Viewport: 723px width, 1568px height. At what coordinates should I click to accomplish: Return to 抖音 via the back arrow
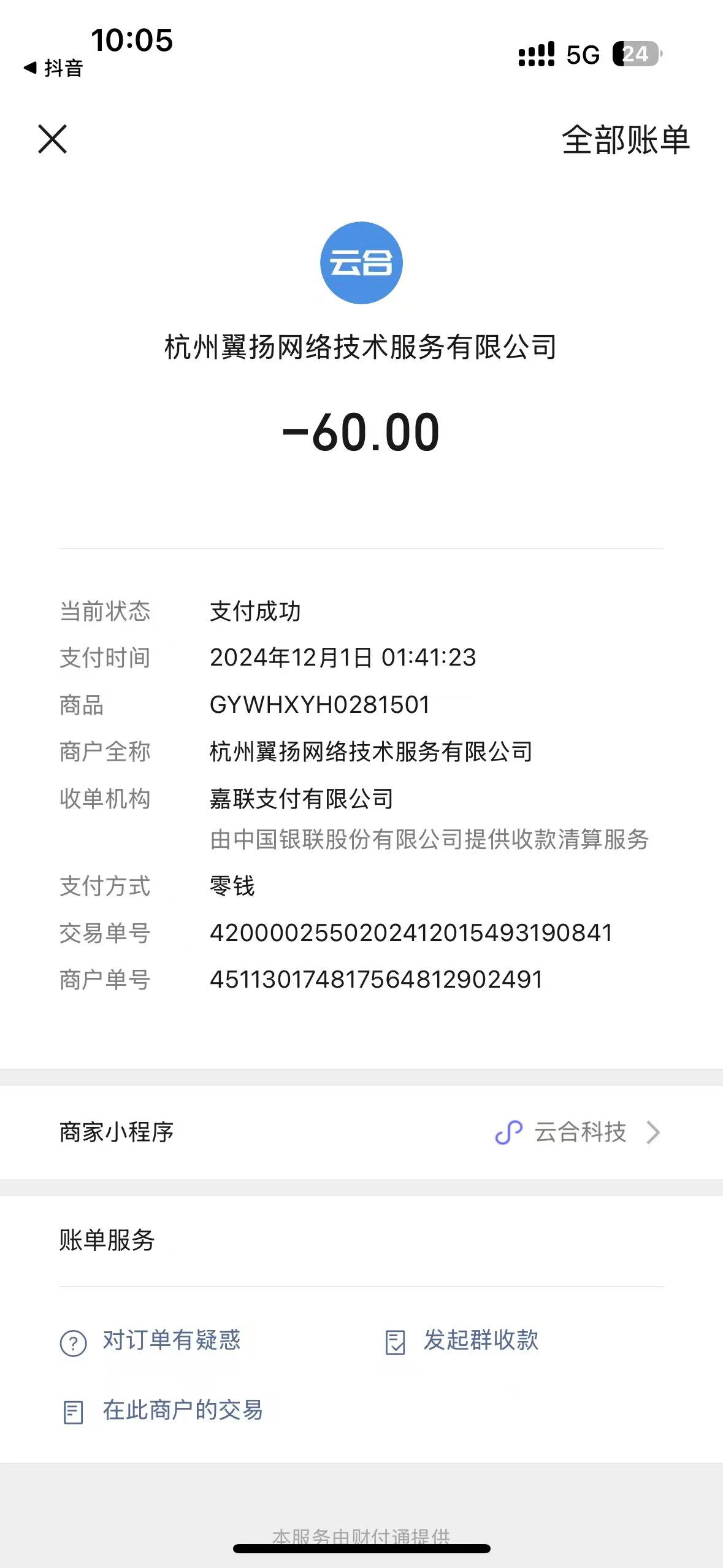[x=53, y=68]
